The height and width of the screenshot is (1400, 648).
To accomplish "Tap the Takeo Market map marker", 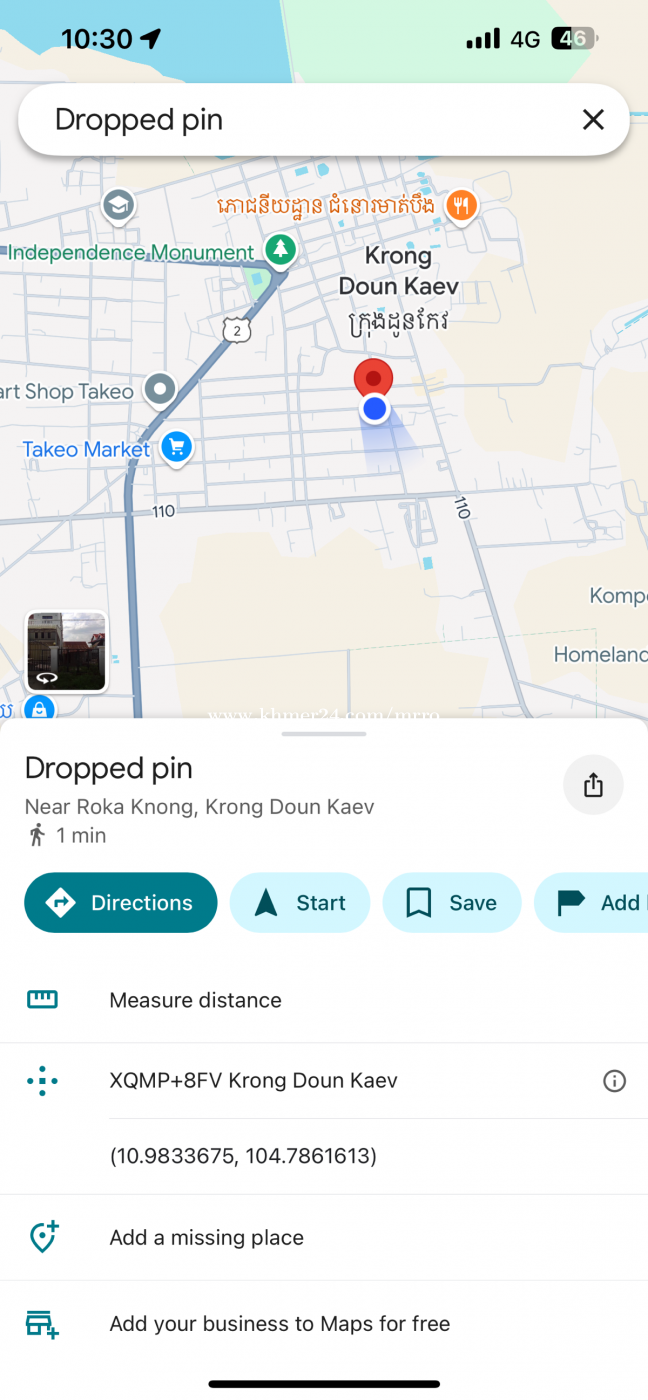I will 177,447.
